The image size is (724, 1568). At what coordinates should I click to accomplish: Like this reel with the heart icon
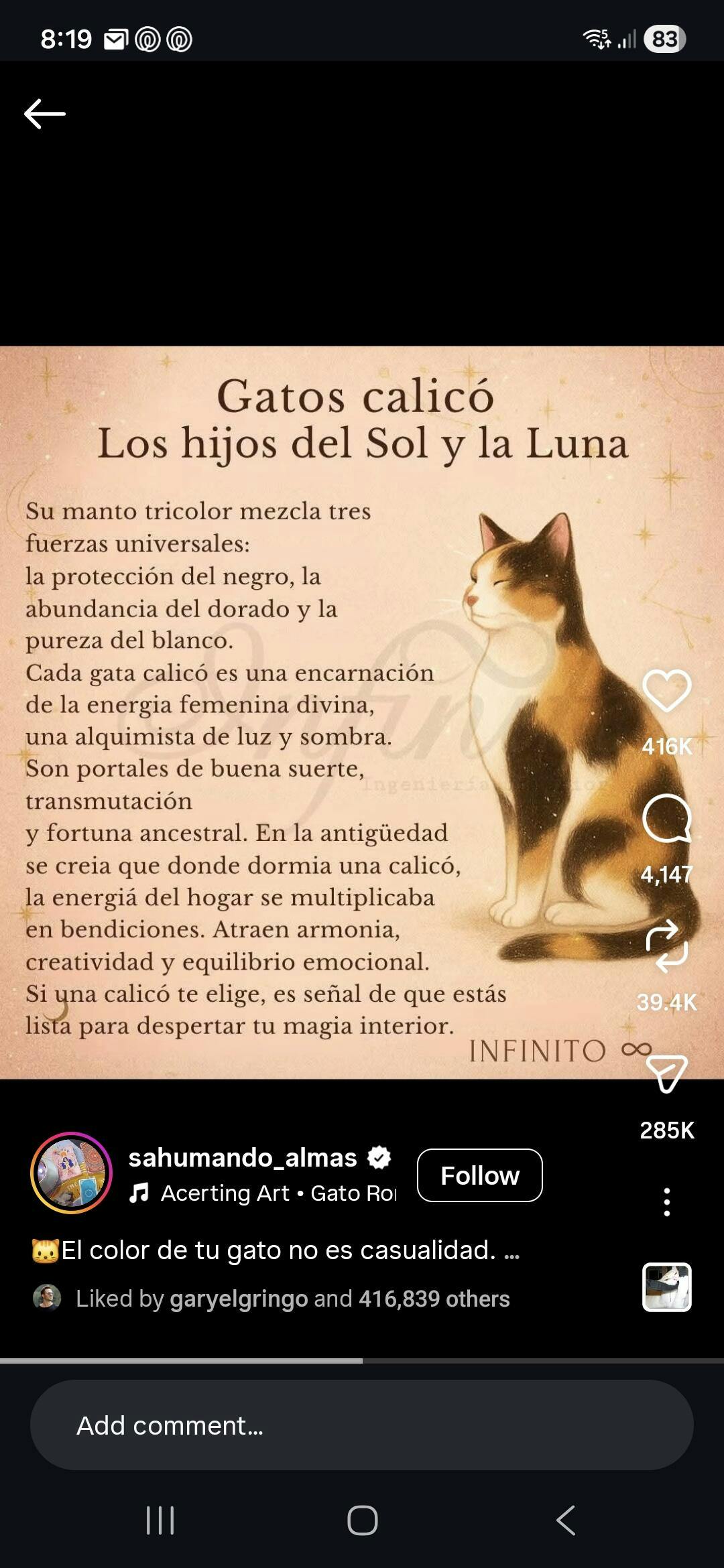[x=666, y=690]
